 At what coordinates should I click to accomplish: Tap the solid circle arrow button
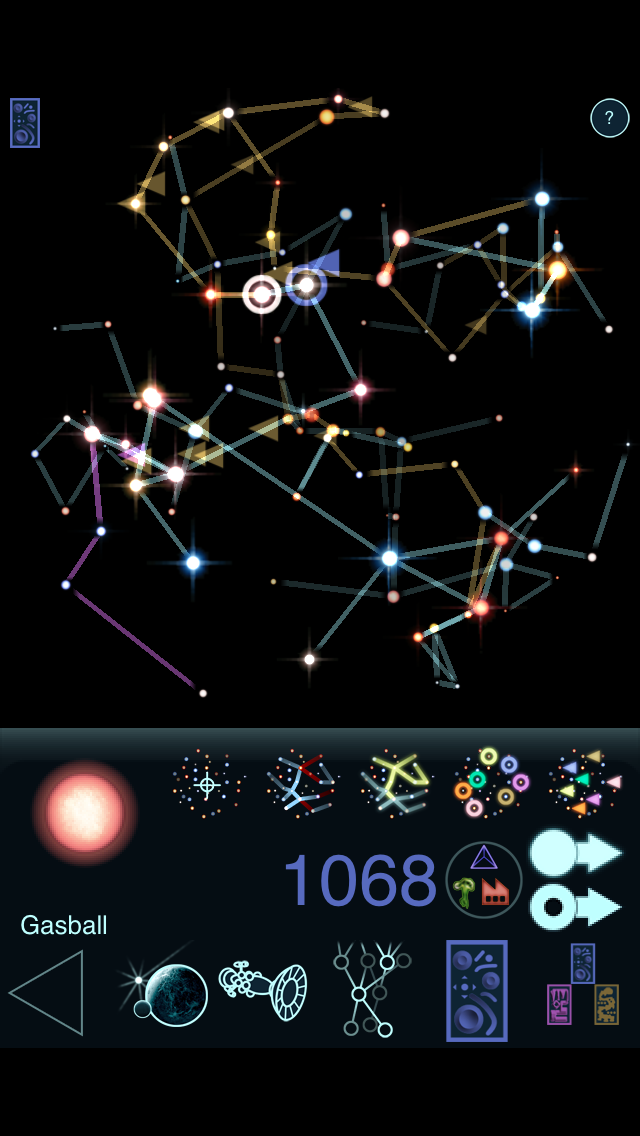pyautogui.click(x=576, y=853)
